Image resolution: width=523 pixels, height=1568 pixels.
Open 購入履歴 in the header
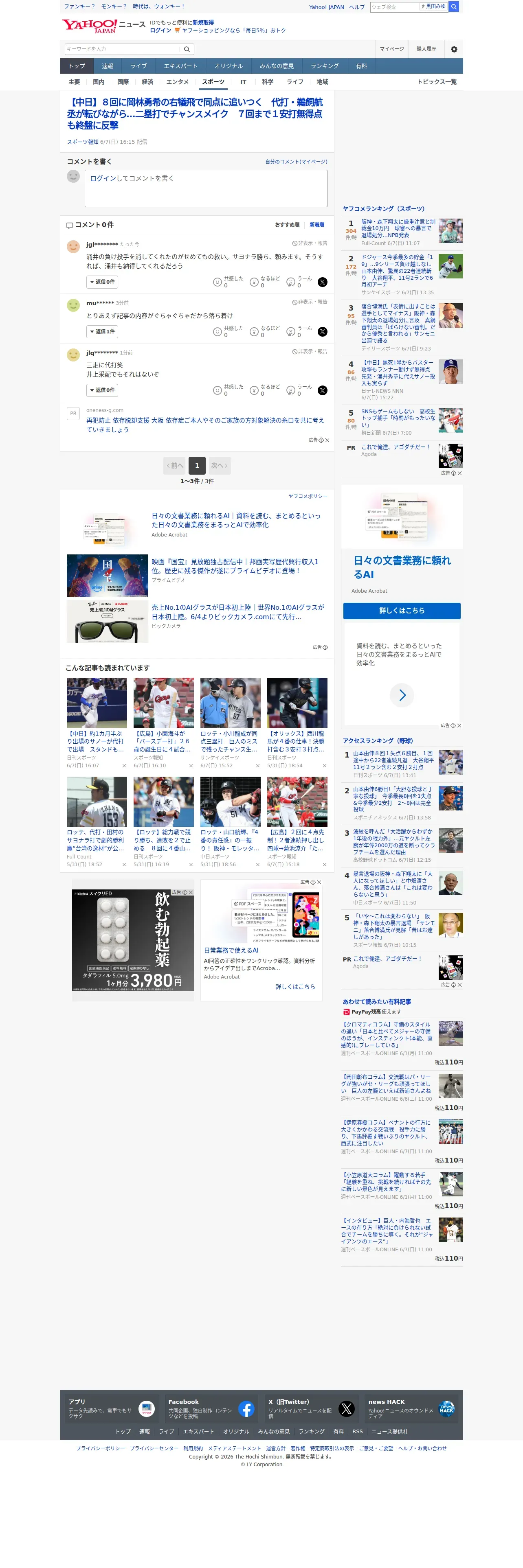426,49
